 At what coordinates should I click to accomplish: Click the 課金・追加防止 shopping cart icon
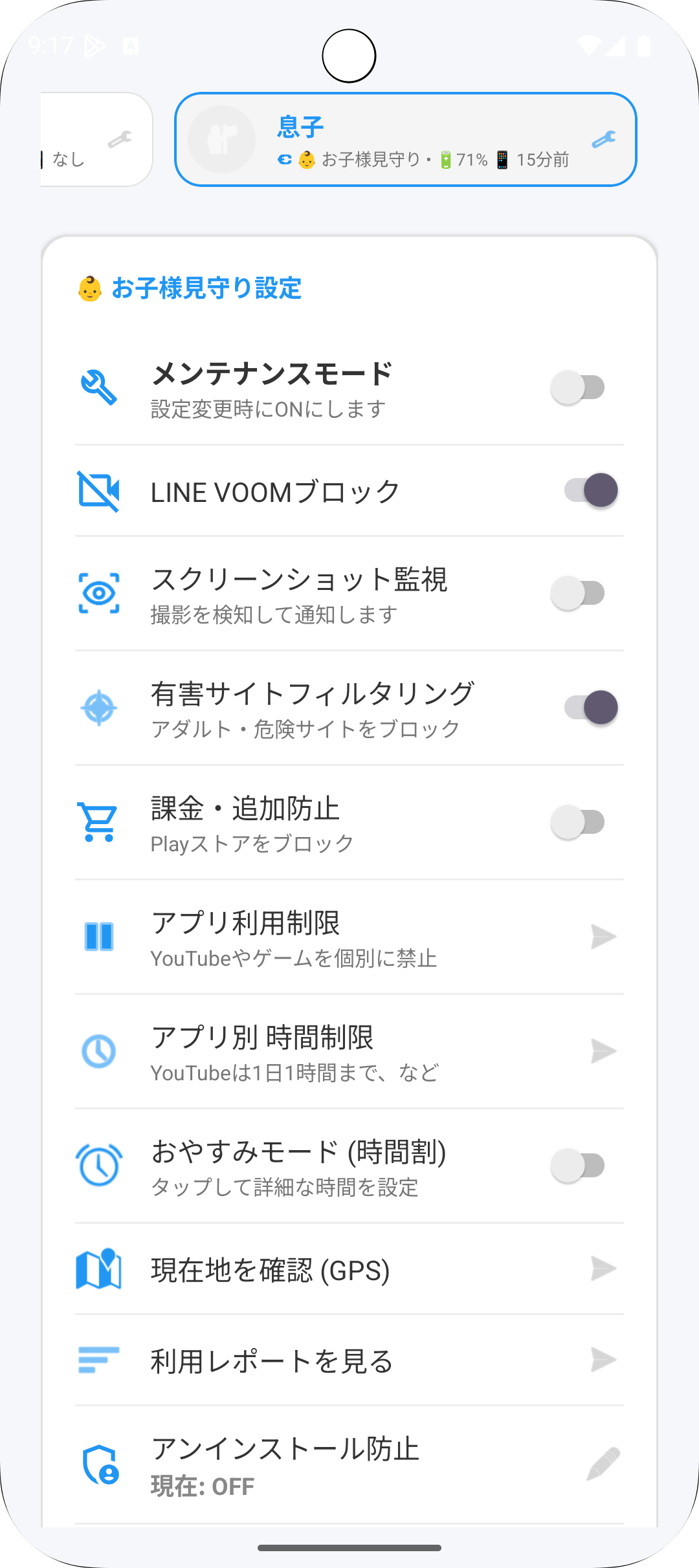(98, 822)
